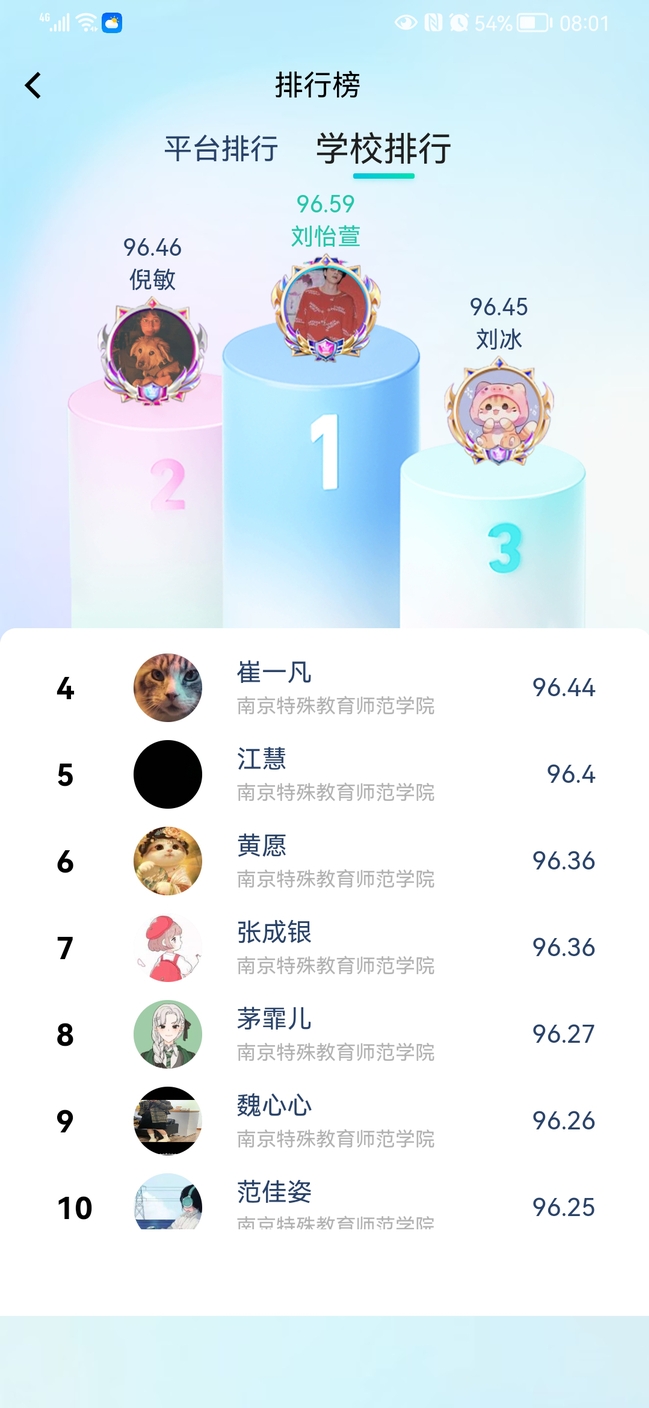
Task: Open 茅霏儿's ranking row
Action: point(324,1034)
